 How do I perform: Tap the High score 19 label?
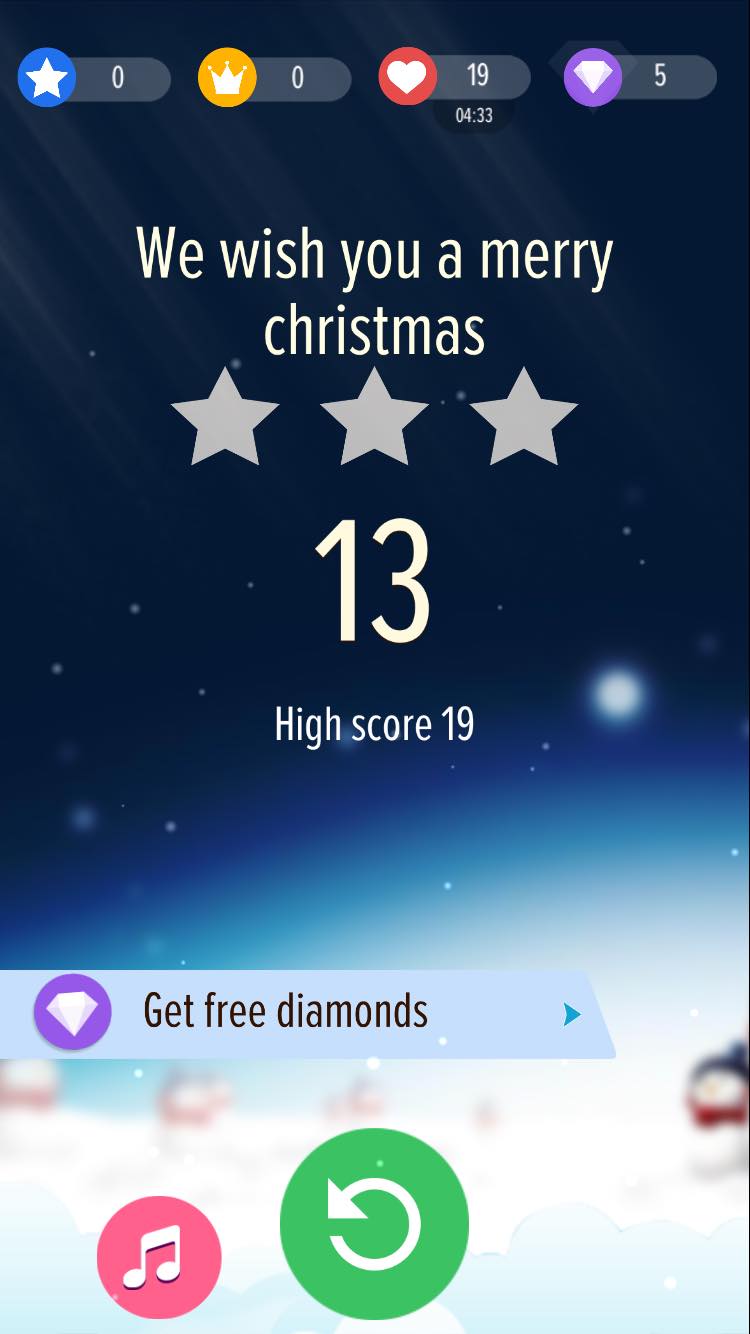click(x=375, y=723)
